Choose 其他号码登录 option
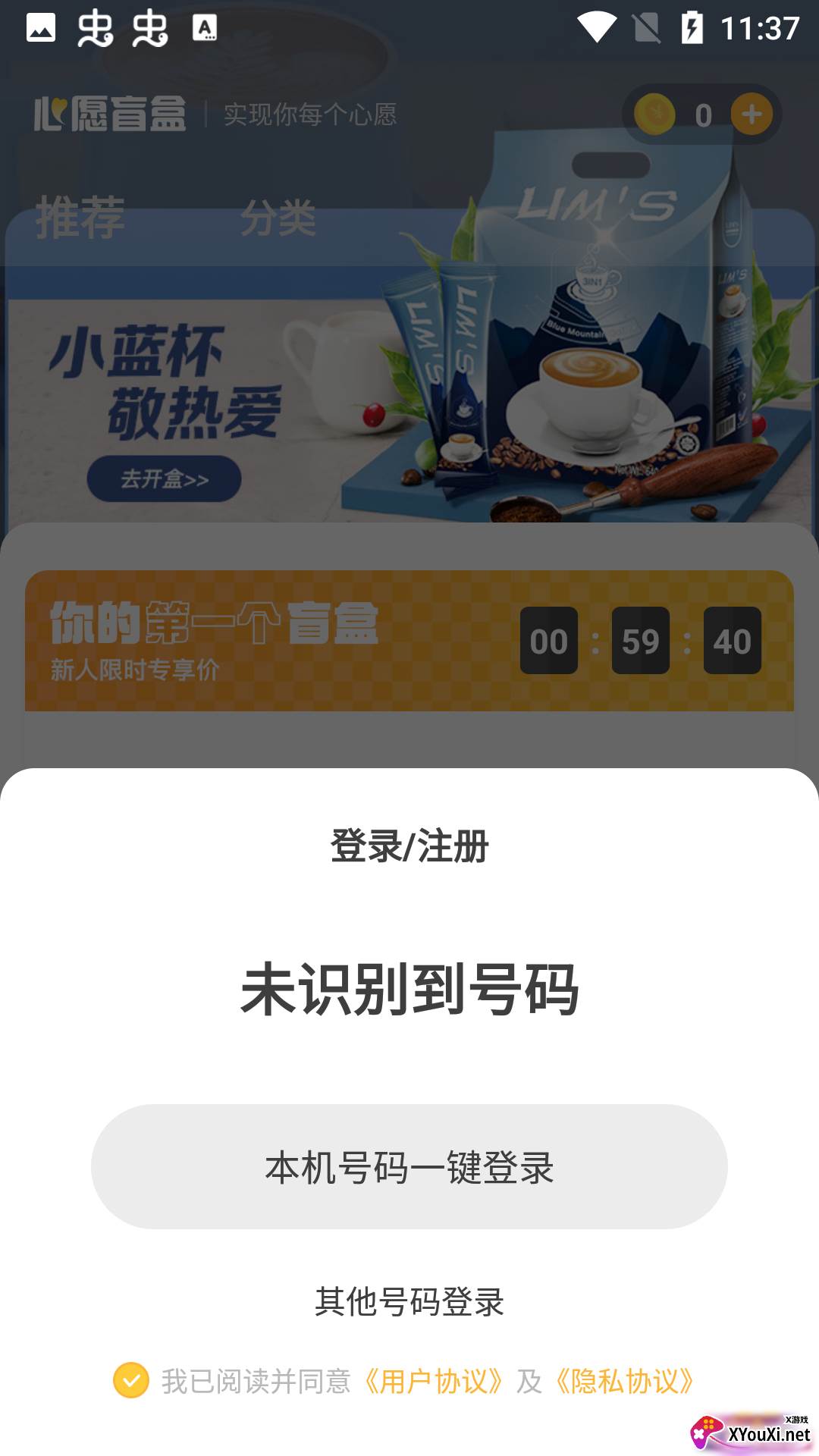The width and height of the screenshot is (819, 1456). [x=409, y=1301]
